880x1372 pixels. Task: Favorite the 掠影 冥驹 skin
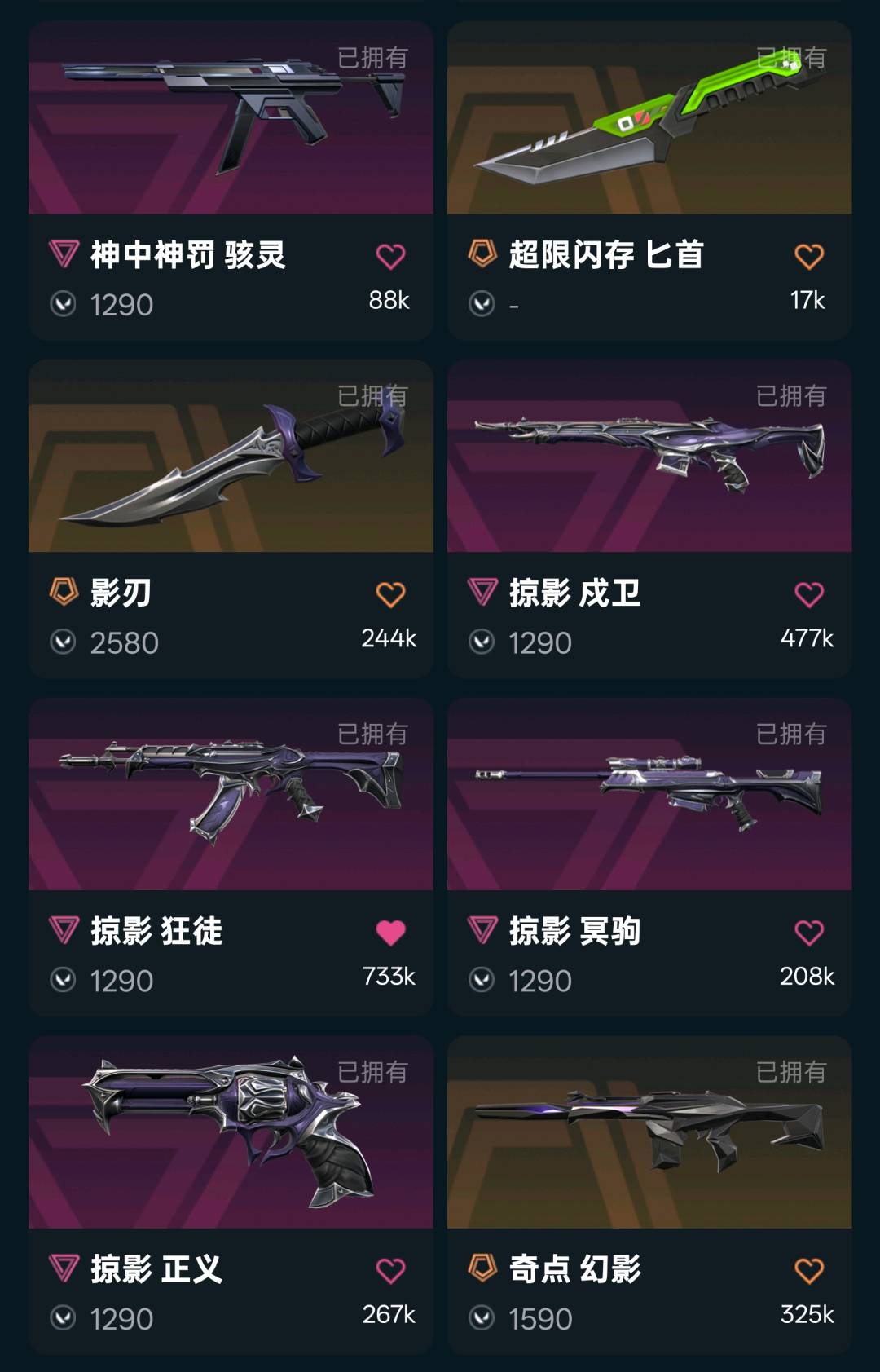[808, 933]
